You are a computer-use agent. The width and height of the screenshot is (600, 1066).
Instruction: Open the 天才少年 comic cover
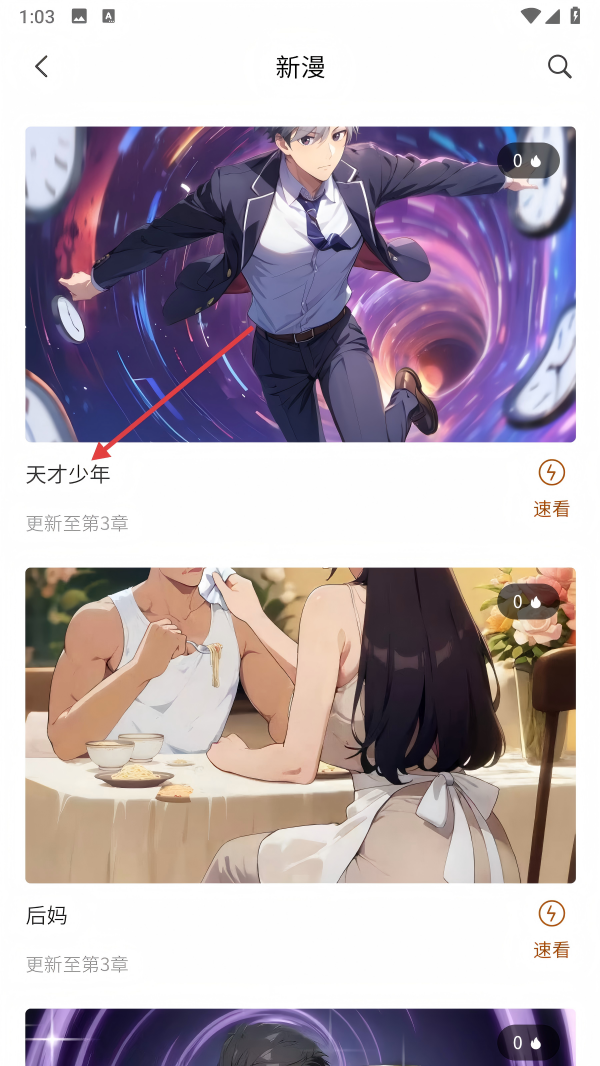click(x=300, y=284)
